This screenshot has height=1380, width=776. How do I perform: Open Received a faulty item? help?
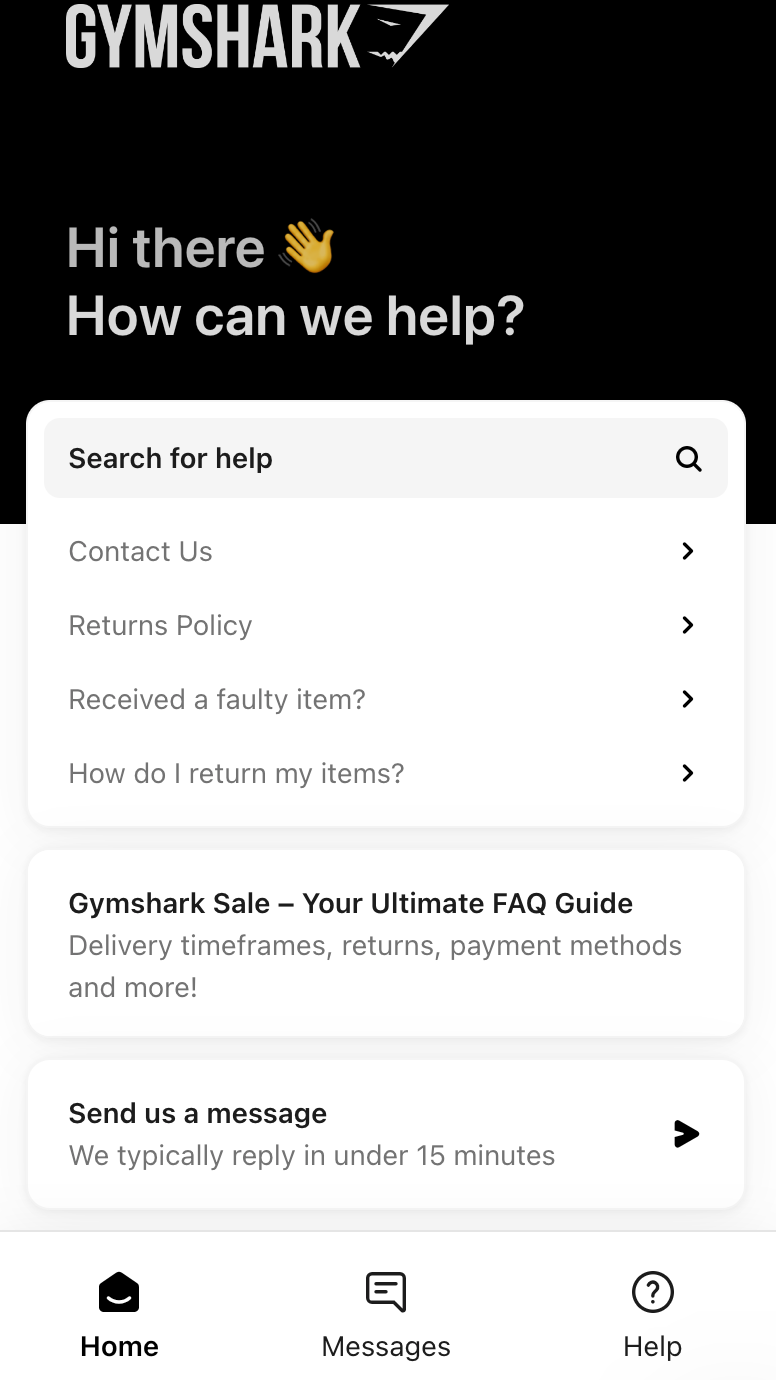pyautogui.click(x=385, y=699)
